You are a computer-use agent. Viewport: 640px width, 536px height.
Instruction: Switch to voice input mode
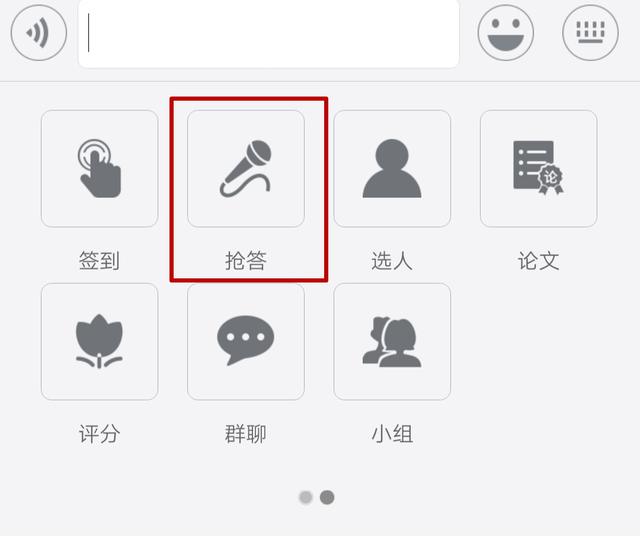38,33
